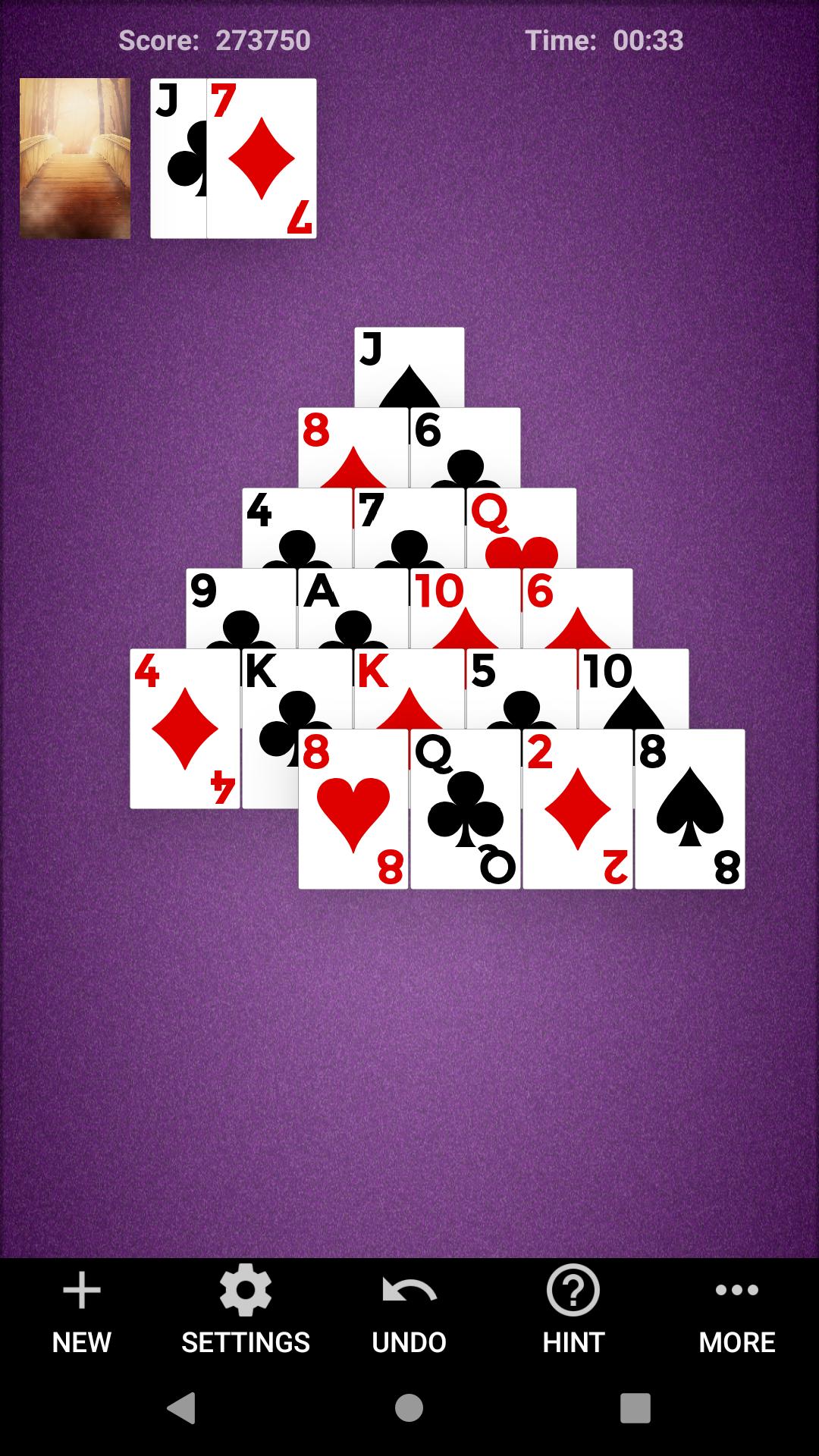Viewport: 819px width, 1456px height.
Task: Undo the last move with the curved arrow icon
Action: click(409, 1289)
